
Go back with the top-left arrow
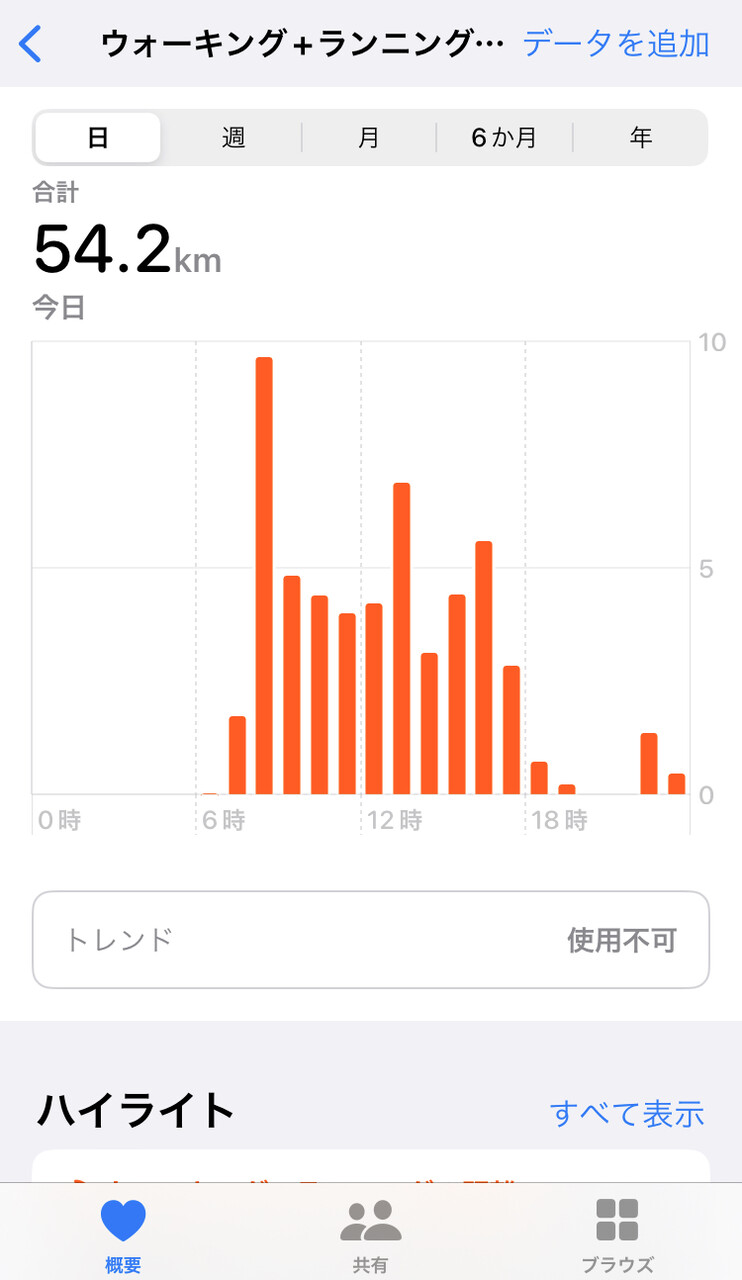[x=31, y=44]
